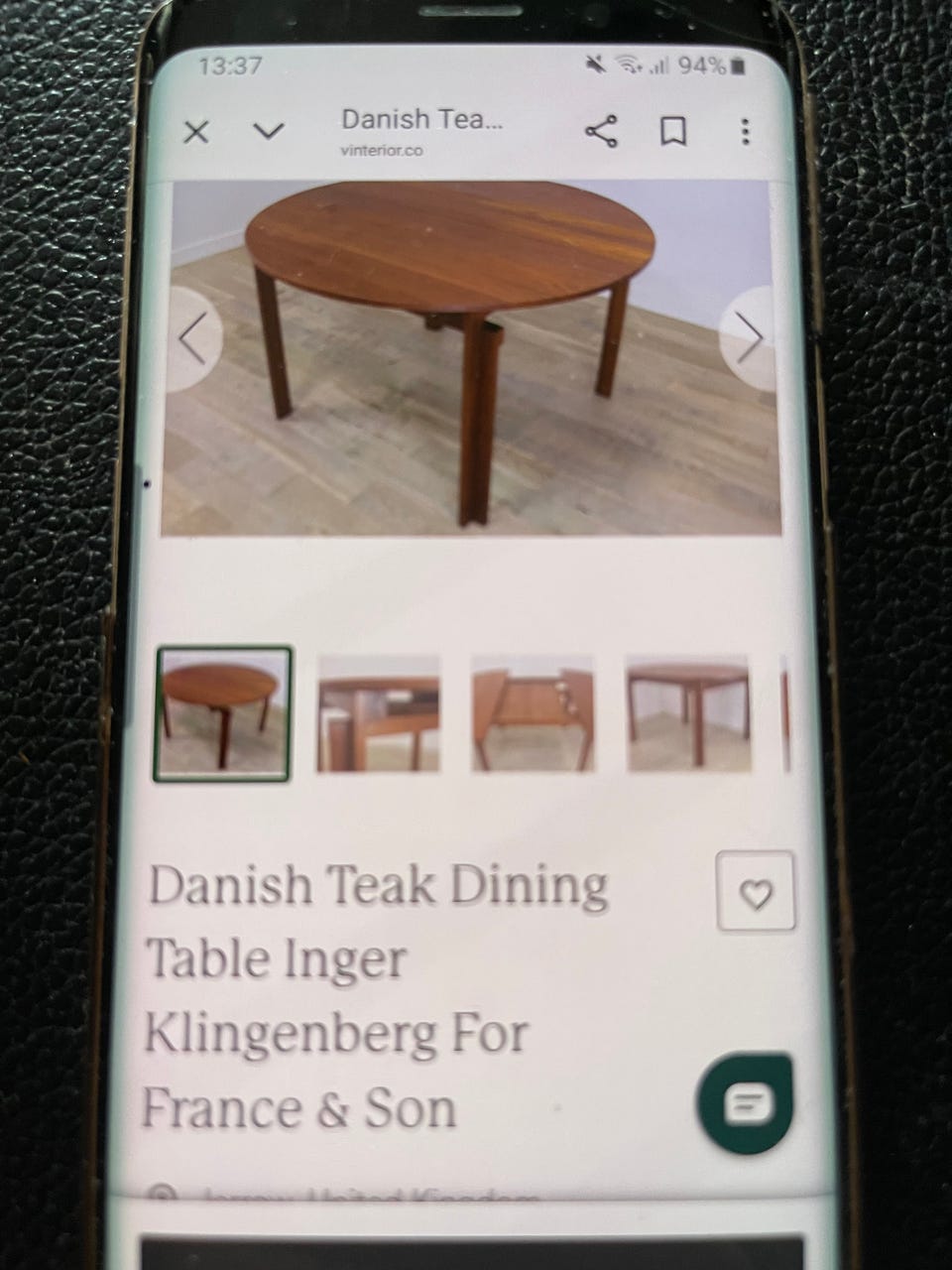Tap the heart icon to favourite the table
The width and height of the screenshot is (952, 1270).
pyautogui.click(x=757, y=893)
